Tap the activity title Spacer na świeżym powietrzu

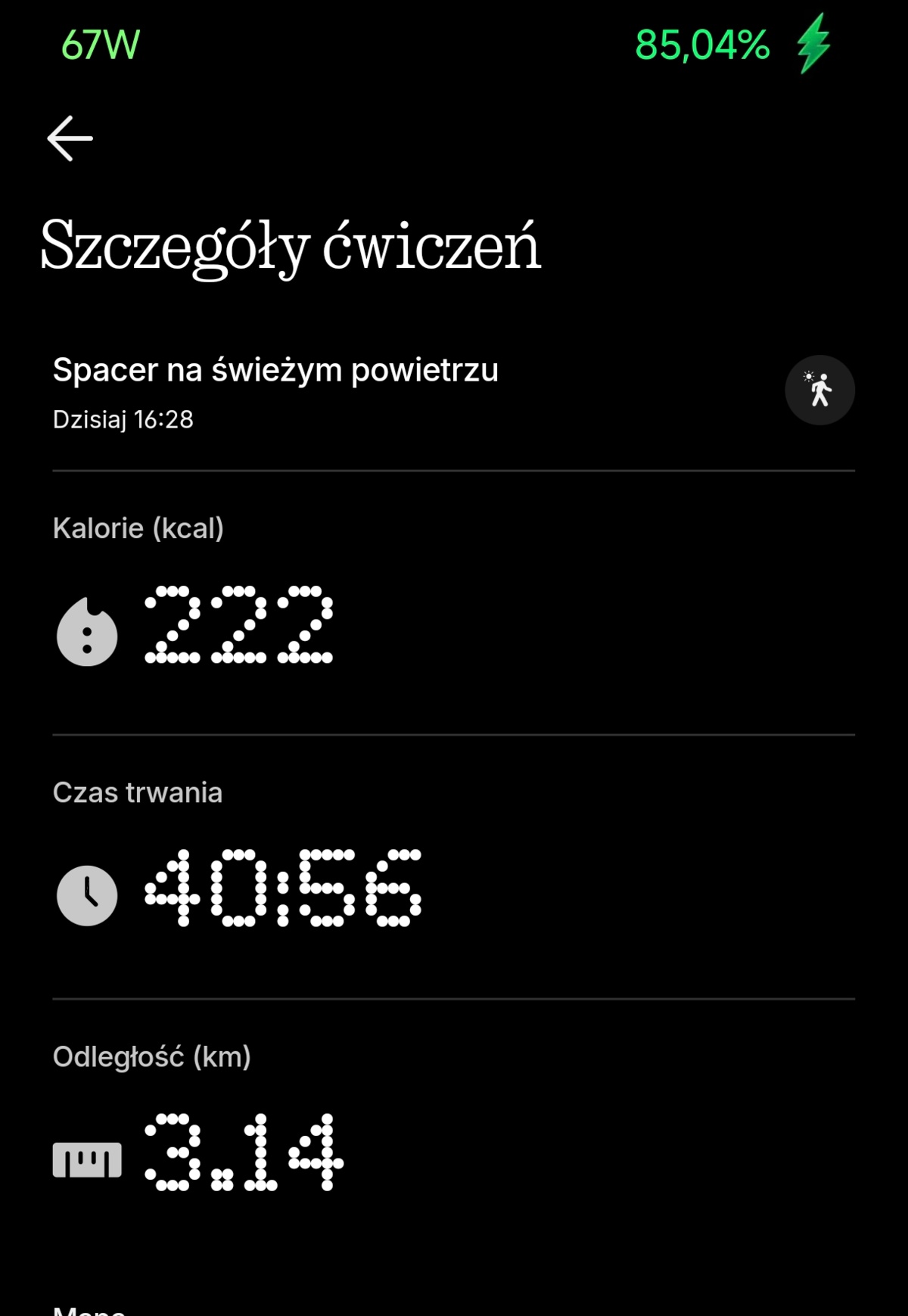[x=277, y=370]
